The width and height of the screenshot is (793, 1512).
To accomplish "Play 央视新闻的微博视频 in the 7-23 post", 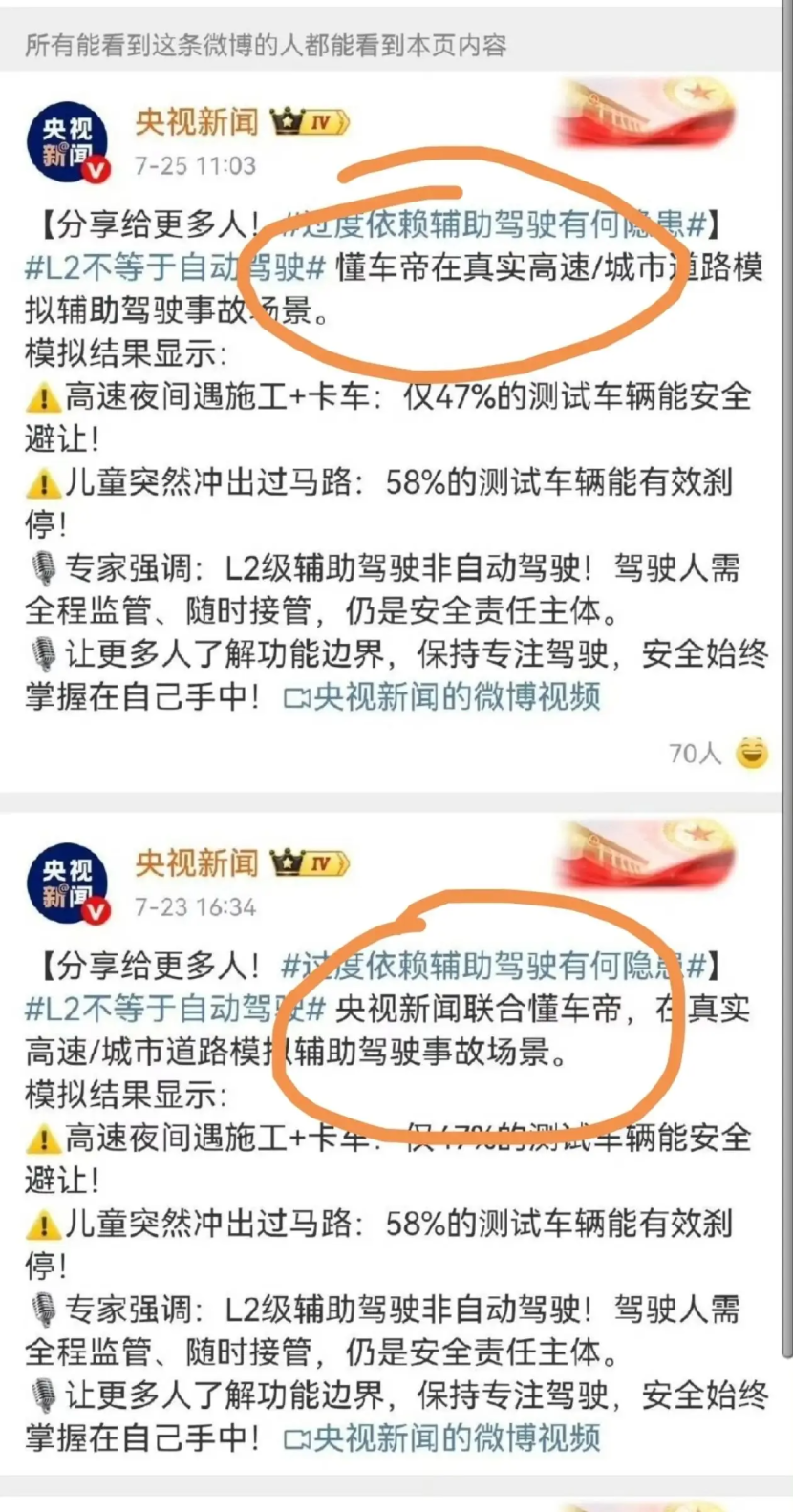I will 444,1438.
